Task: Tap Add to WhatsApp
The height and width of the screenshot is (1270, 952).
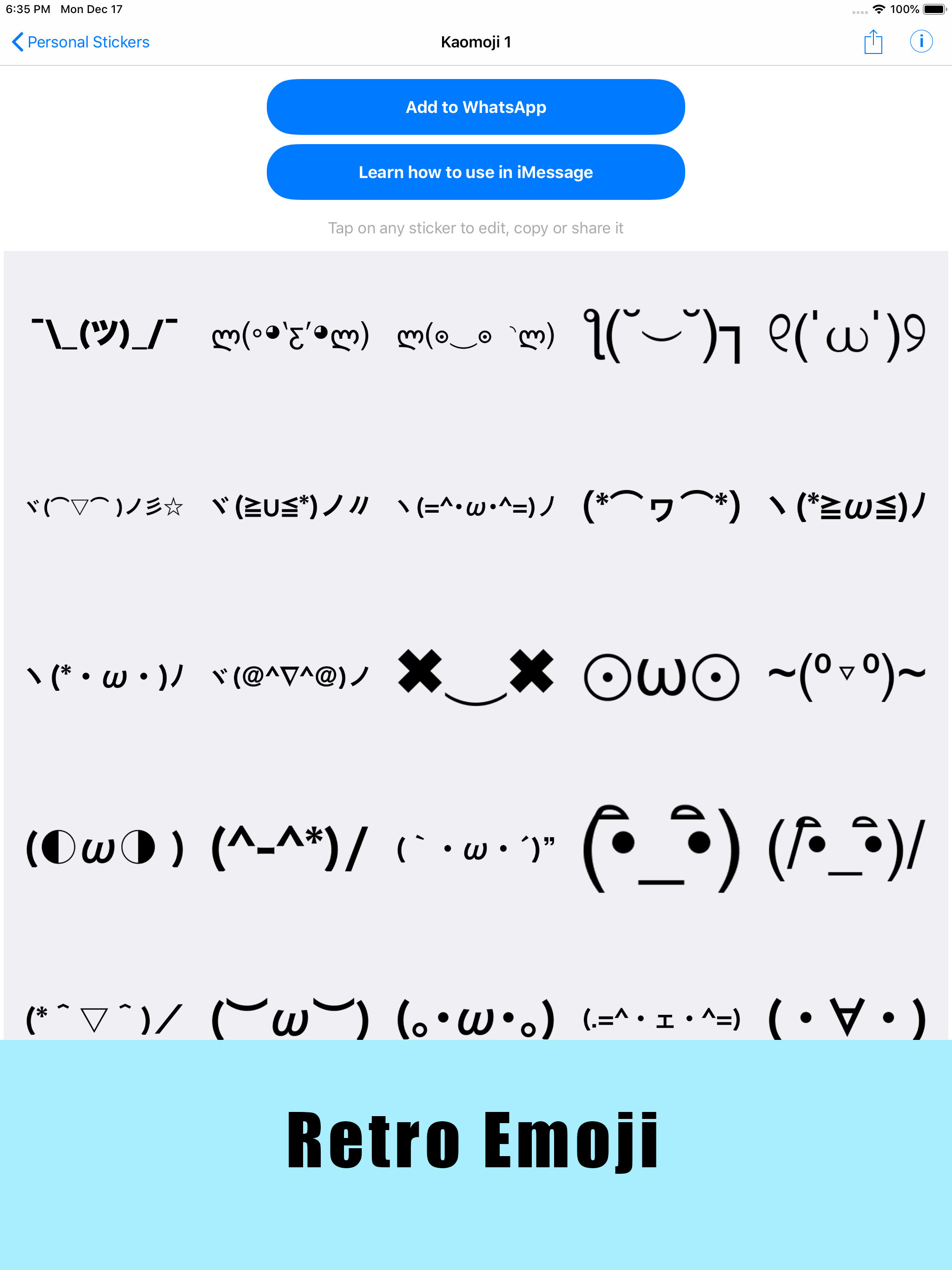Action: click(x=476, y=107)
